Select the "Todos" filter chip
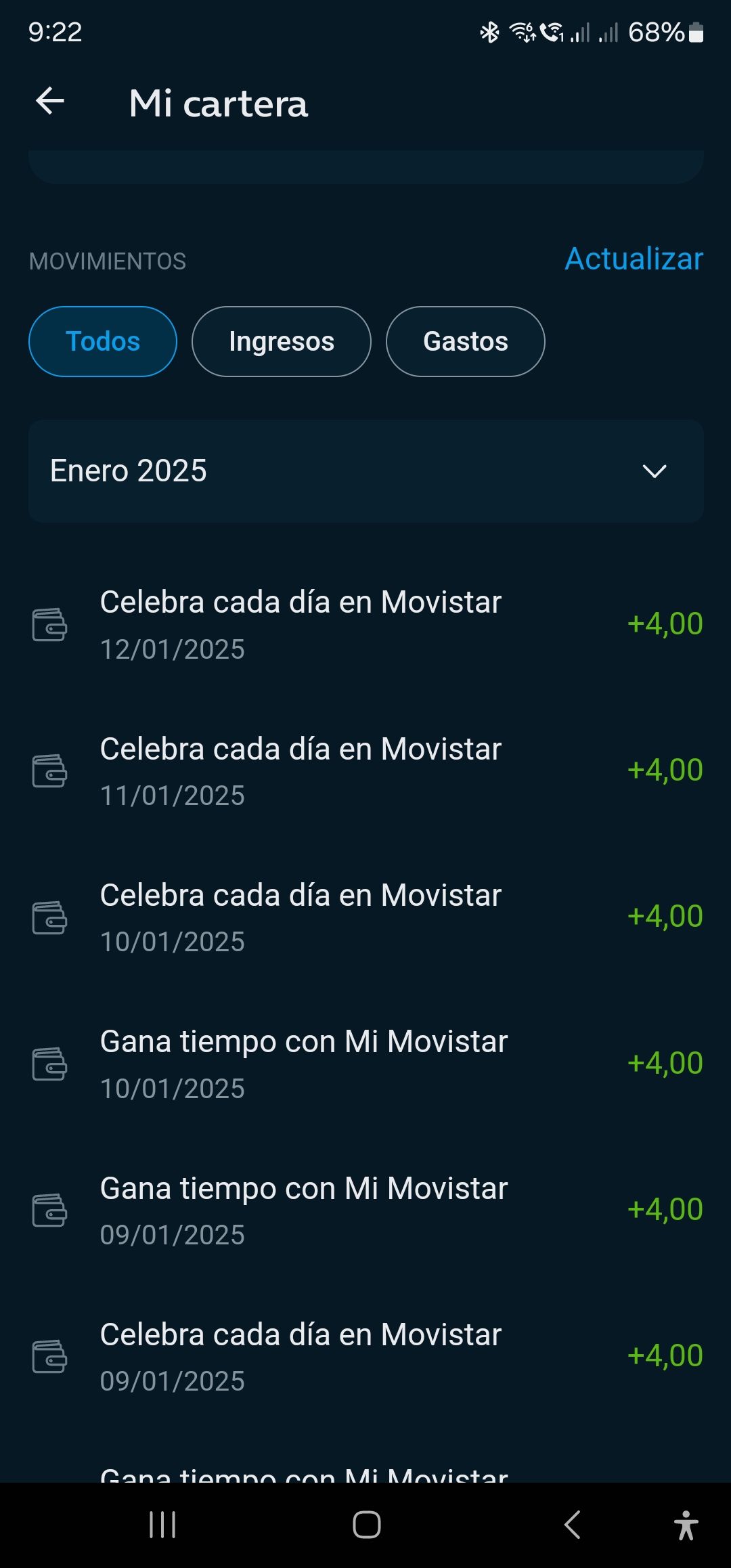Viewport: 731px width, 1568px height. 102,341
